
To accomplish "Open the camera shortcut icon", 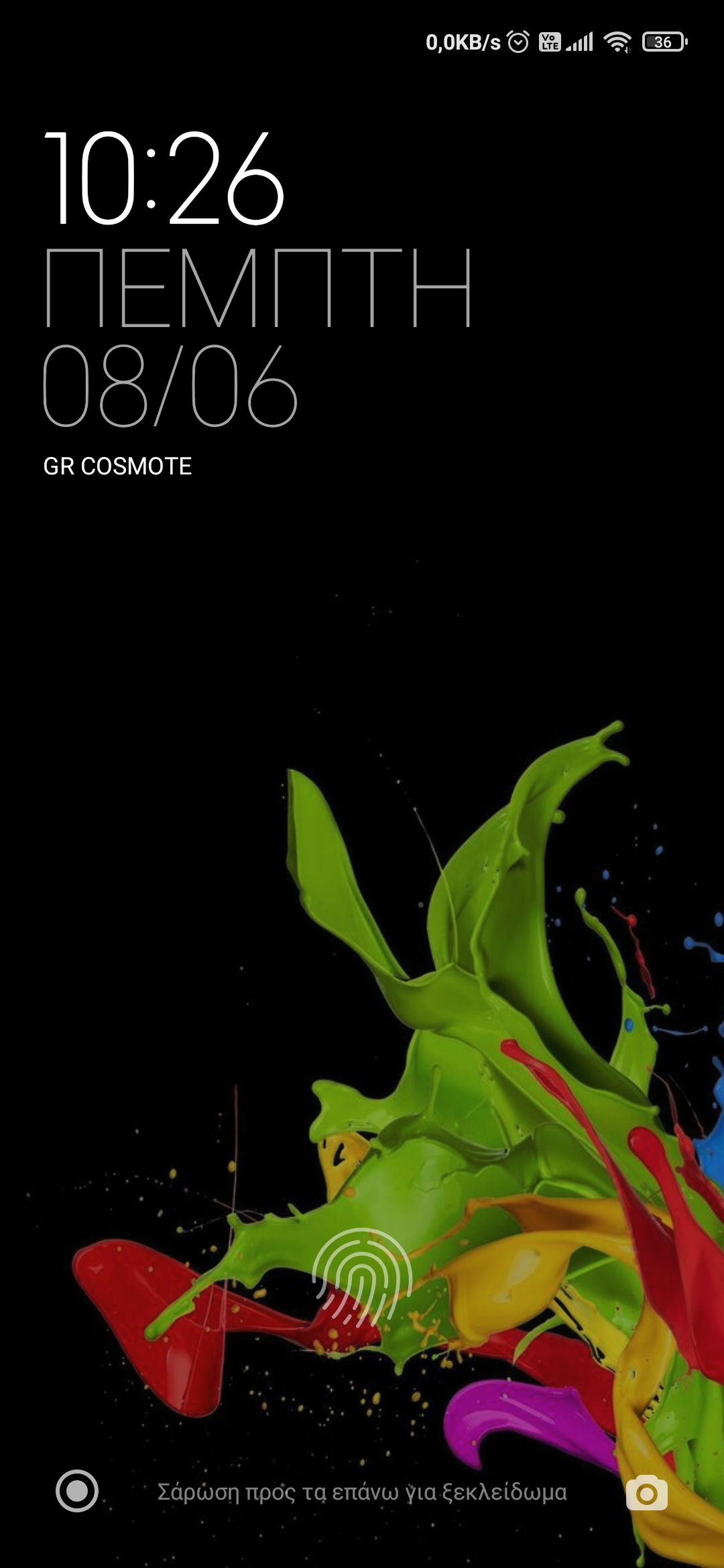I will (646, 1492).
